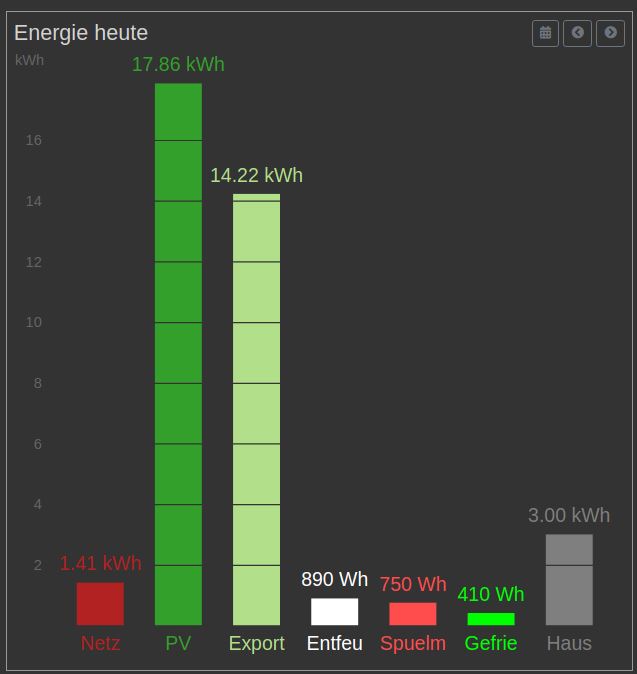
Task: Go to the next day
Action: (610, 33)
